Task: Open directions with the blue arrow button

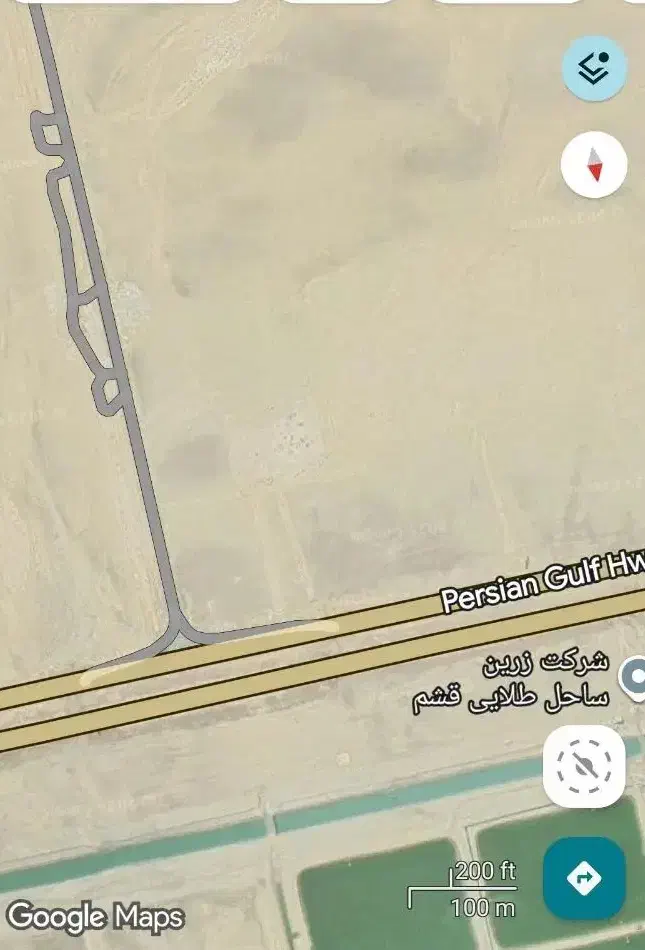Action: 584,878
